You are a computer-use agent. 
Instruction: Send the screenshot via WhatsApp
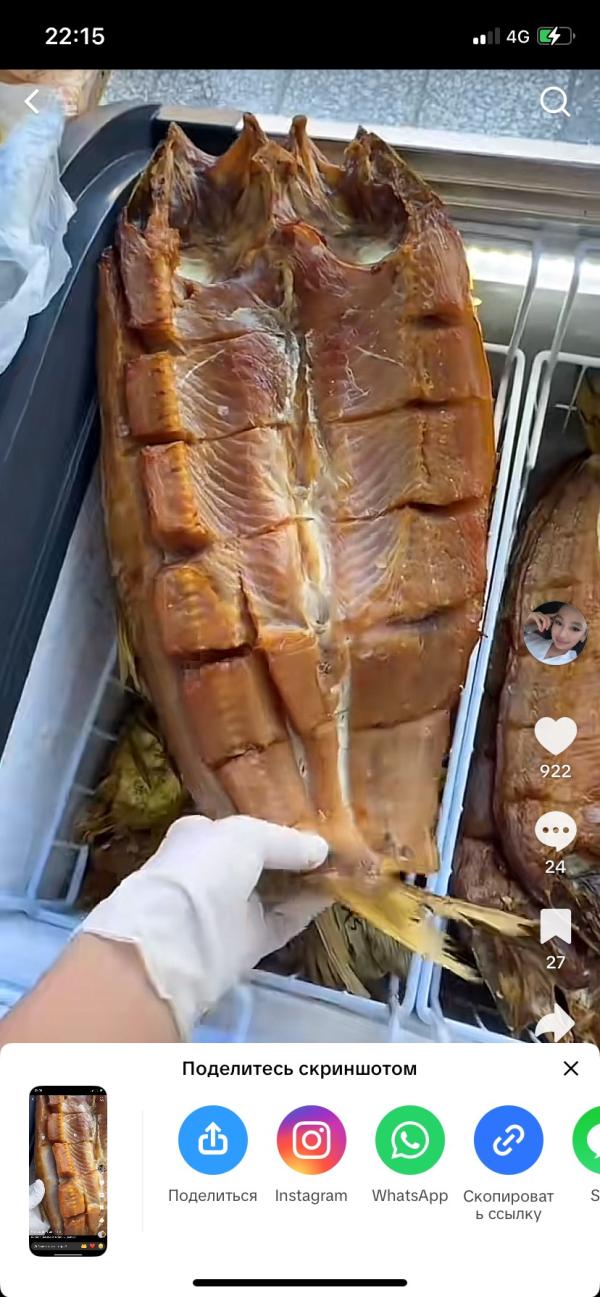coord(410,1141)
